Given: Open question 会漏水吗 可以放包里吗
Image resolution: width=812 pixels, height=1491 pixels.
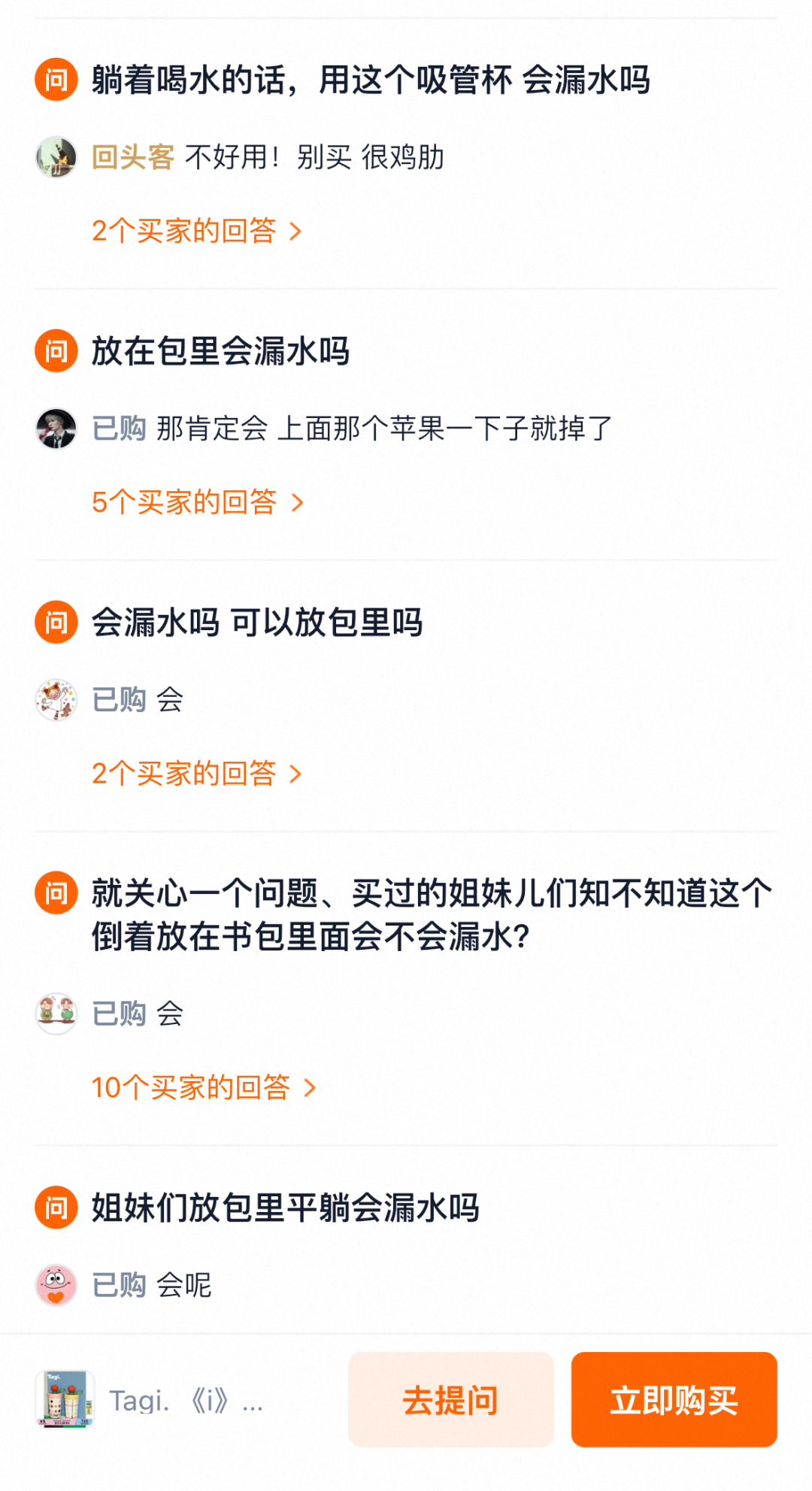Looking at the screenshot, I should tap(257, 623).
